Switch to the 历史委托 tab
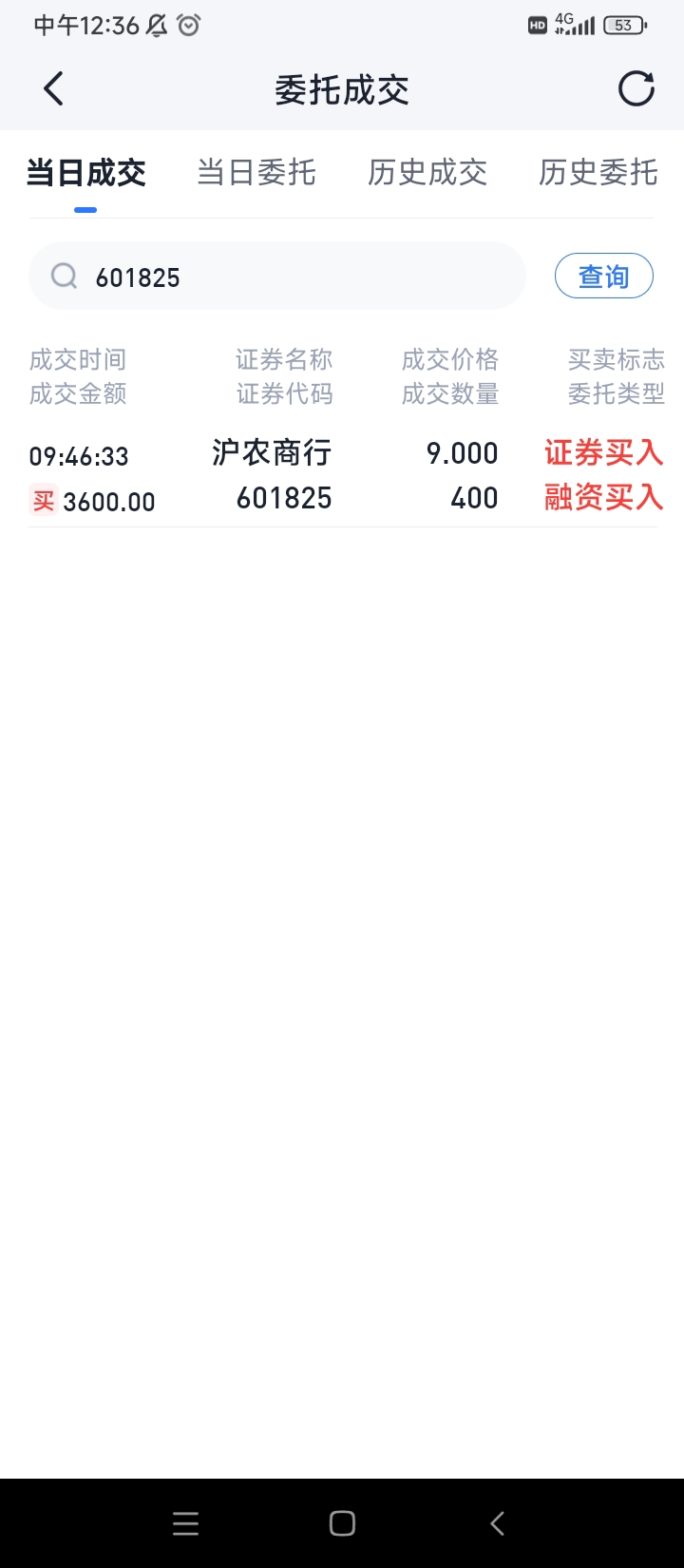684x1568 pixels. (x=598, y=173)
